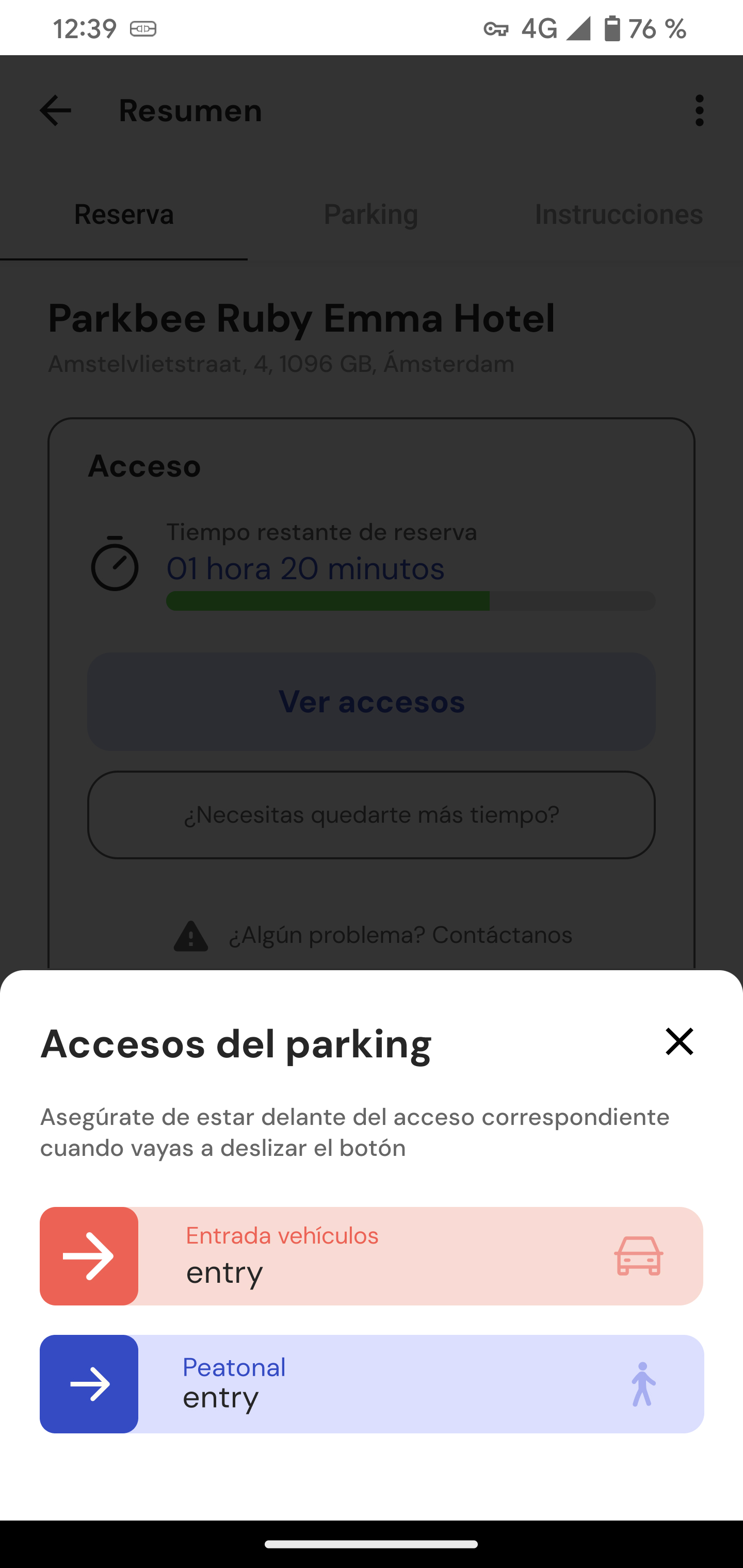Tap the warning triangle next to Contáctanos
743x1568 pixels.
pos(190,936)
